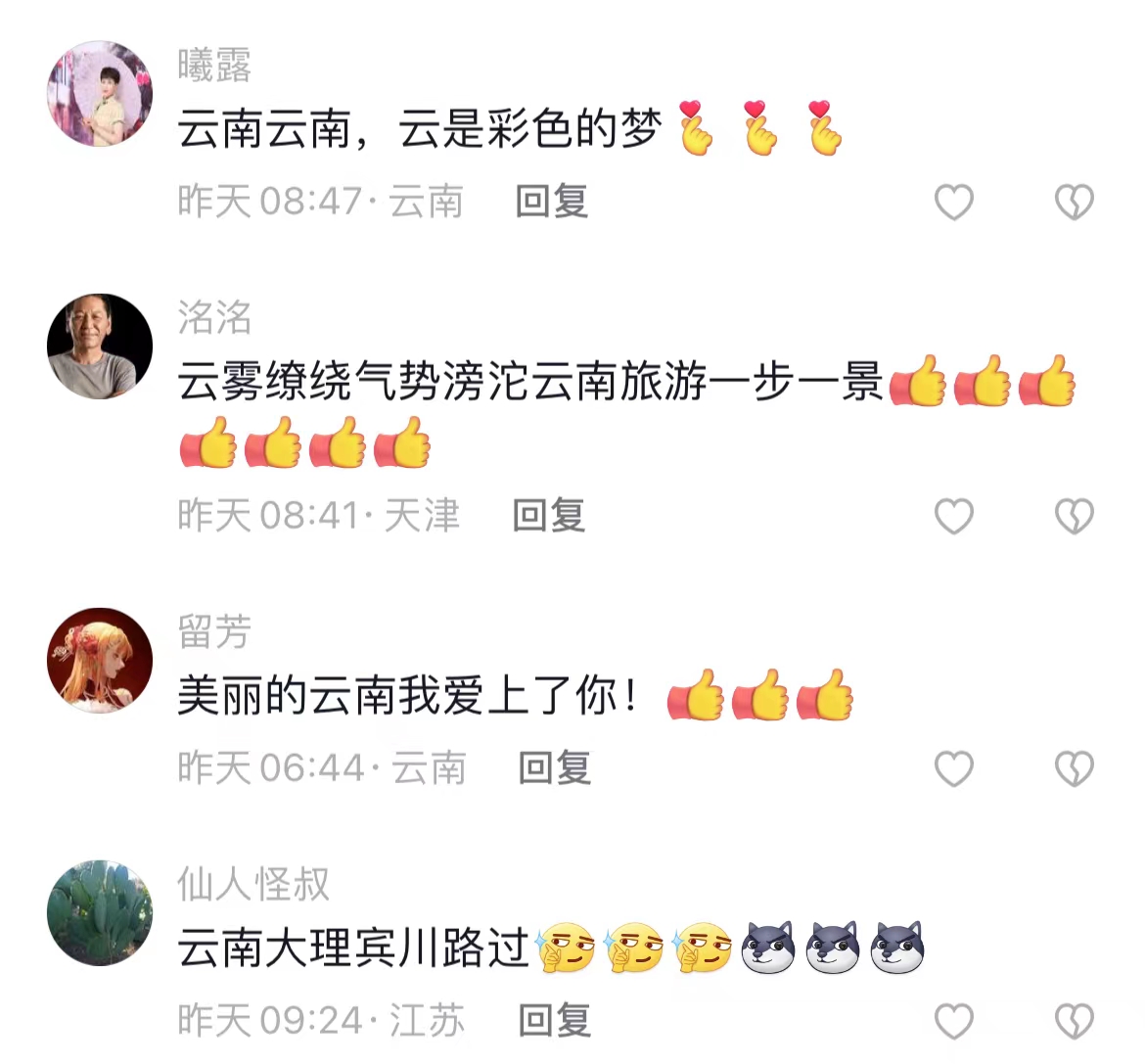Tap the username 洛洛
Screen dimensions: 1145x1064
[214, 318]
